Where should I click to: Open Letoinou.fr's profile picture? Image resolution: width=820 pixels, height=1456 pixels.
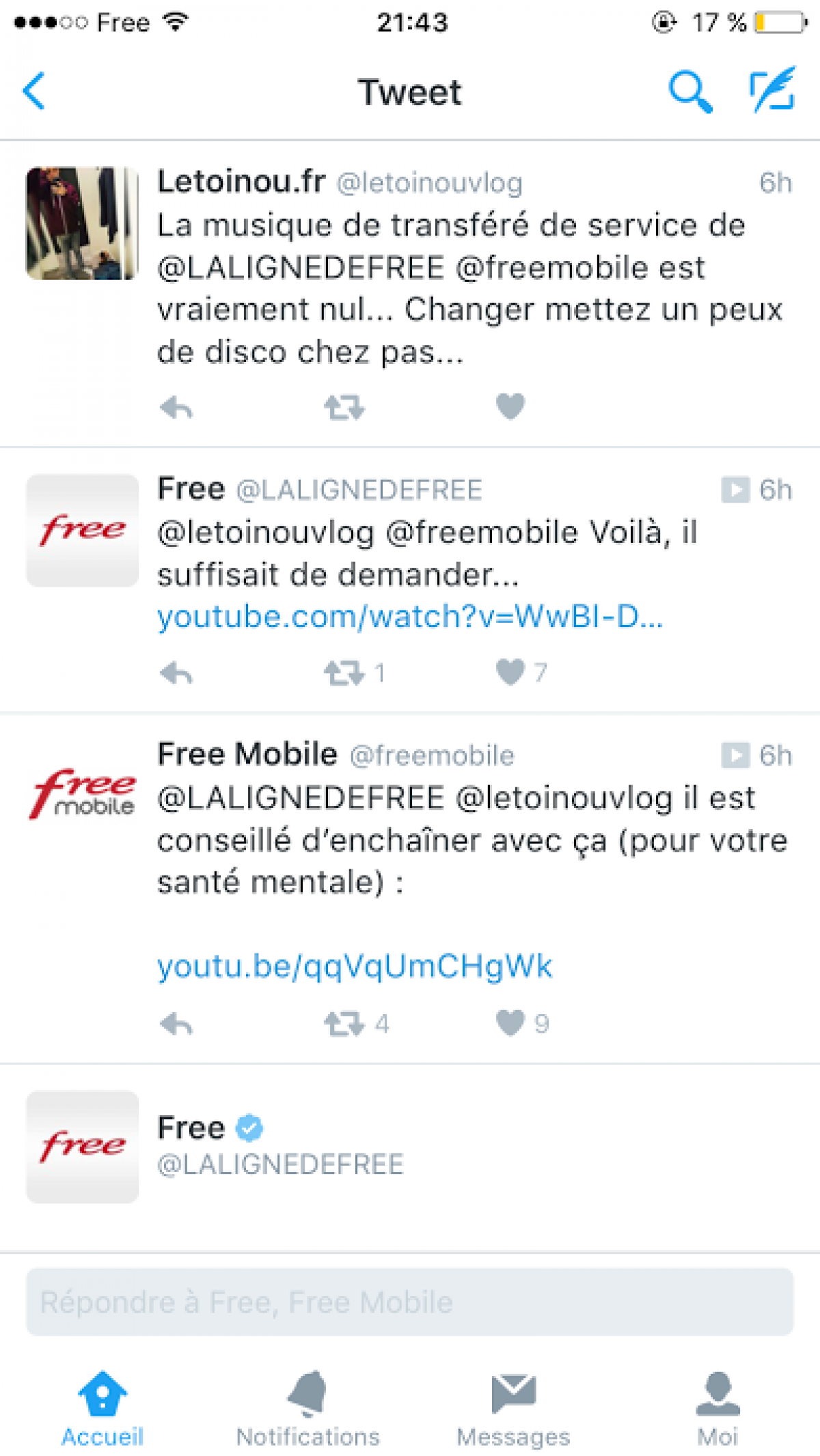click(x=82, y=223)
